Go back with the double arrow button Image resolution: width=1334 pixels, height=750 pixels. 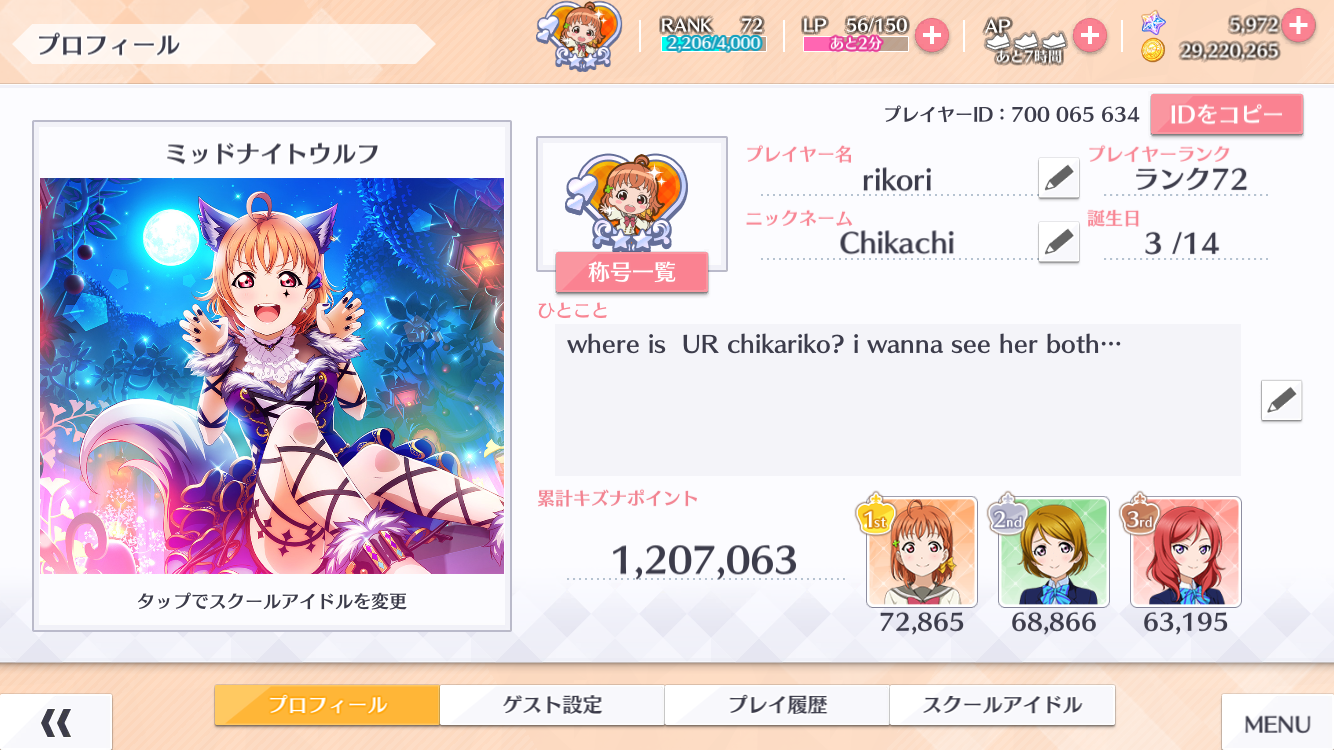56,722
